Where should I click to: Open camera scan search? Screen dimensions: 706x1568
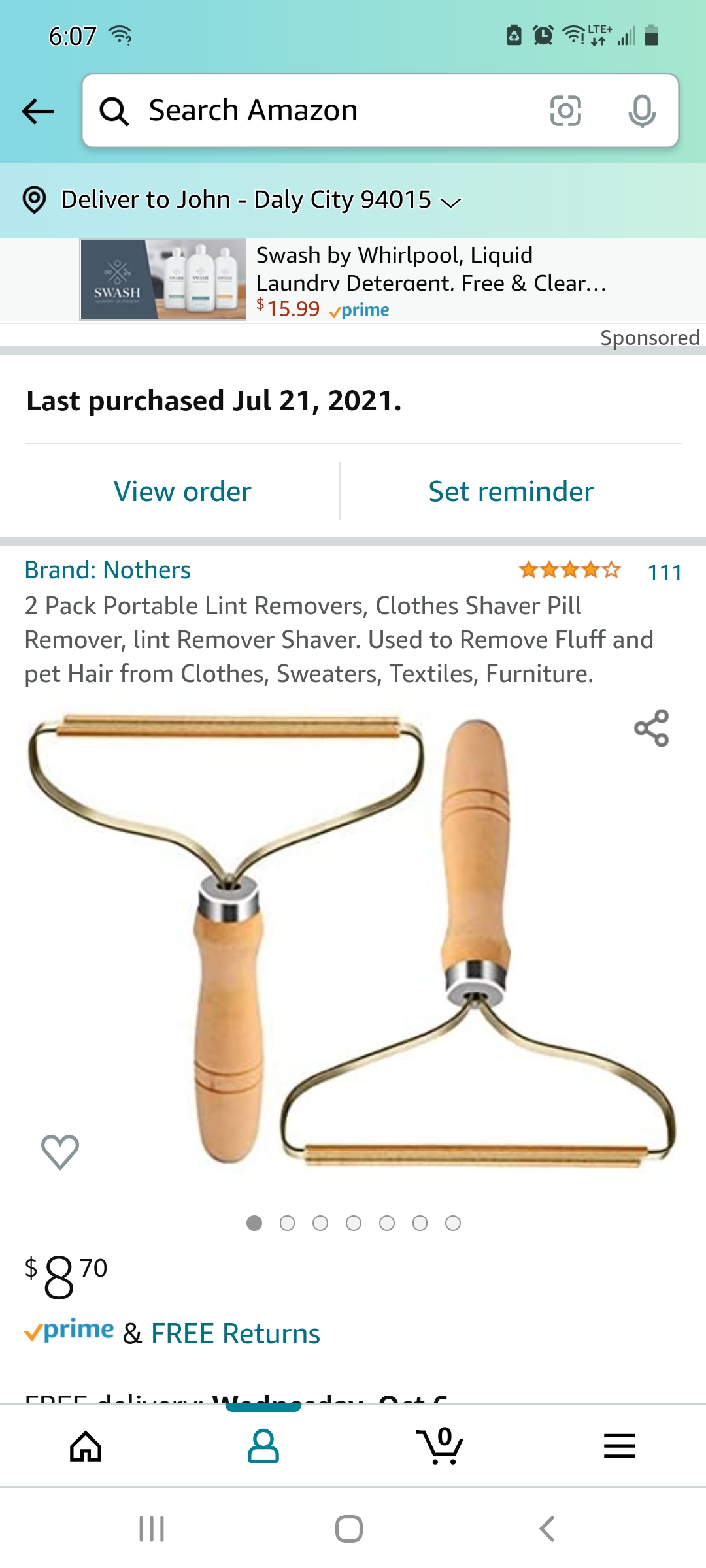(x=565, y=111)
